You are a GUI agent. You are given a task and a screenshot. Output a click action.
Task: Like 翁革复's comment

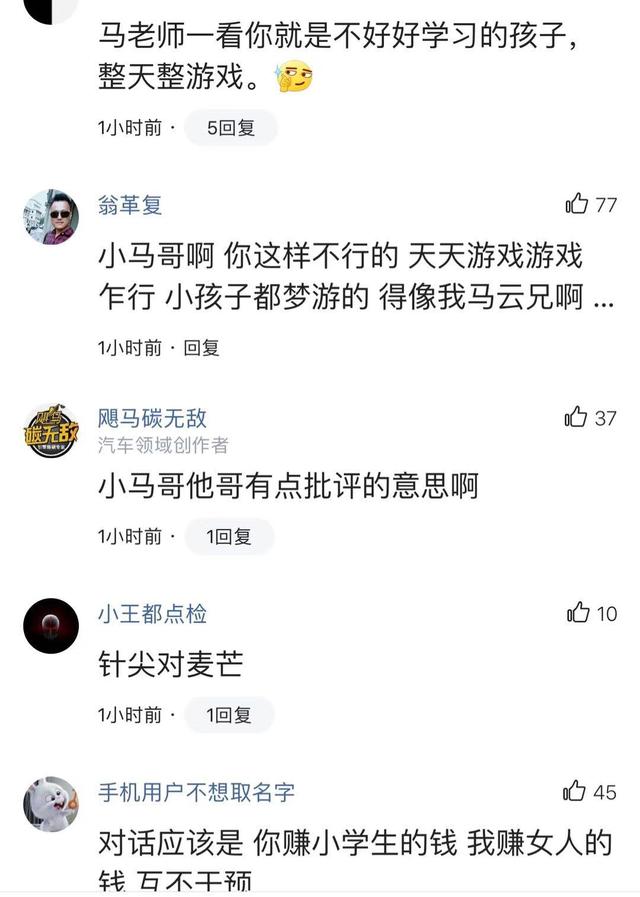577,205
